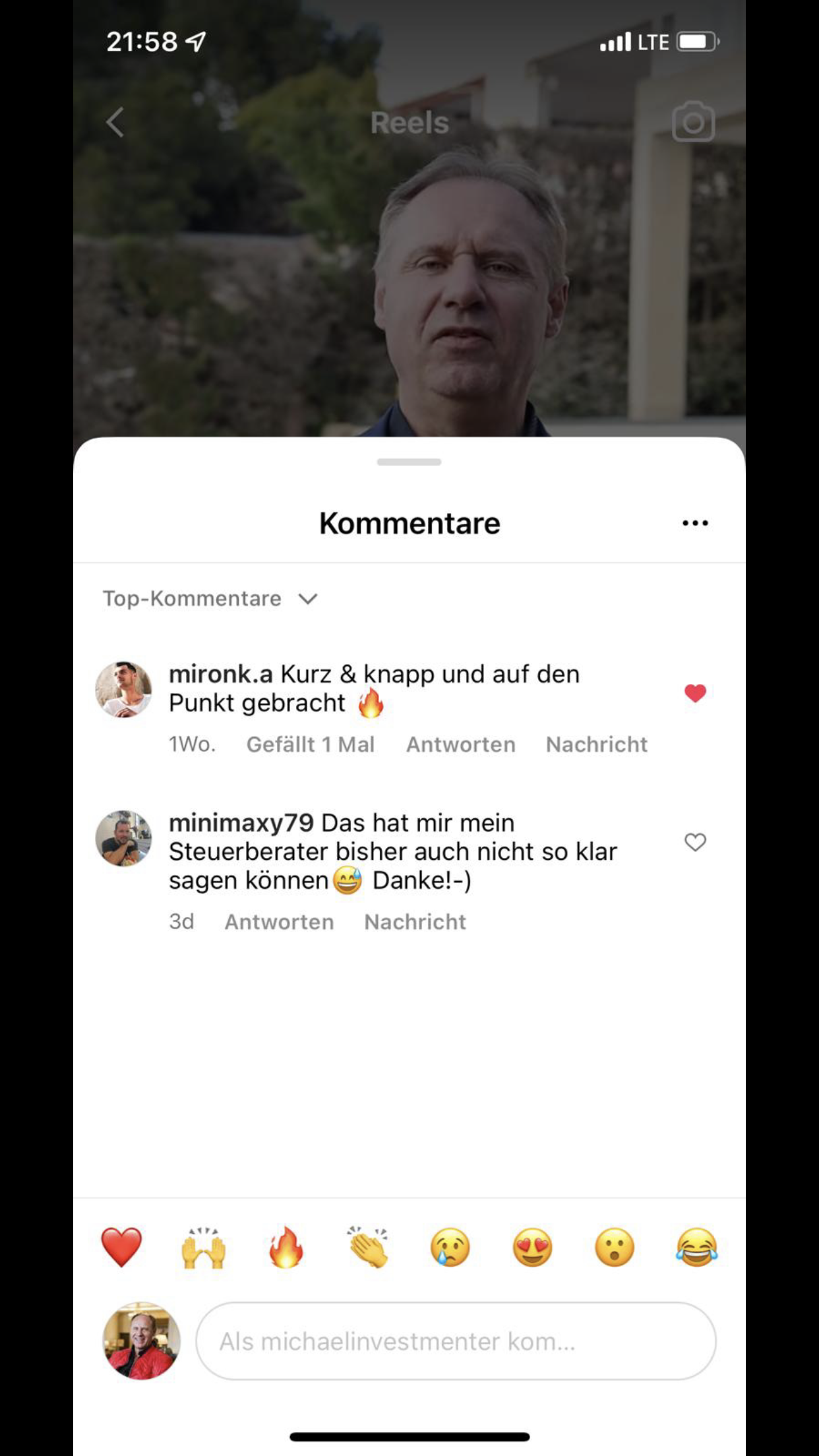Reply to minimaxy79's comment via Antworten
The width and height of the screenshot is (819, 1456).
[x=279, y=922]
